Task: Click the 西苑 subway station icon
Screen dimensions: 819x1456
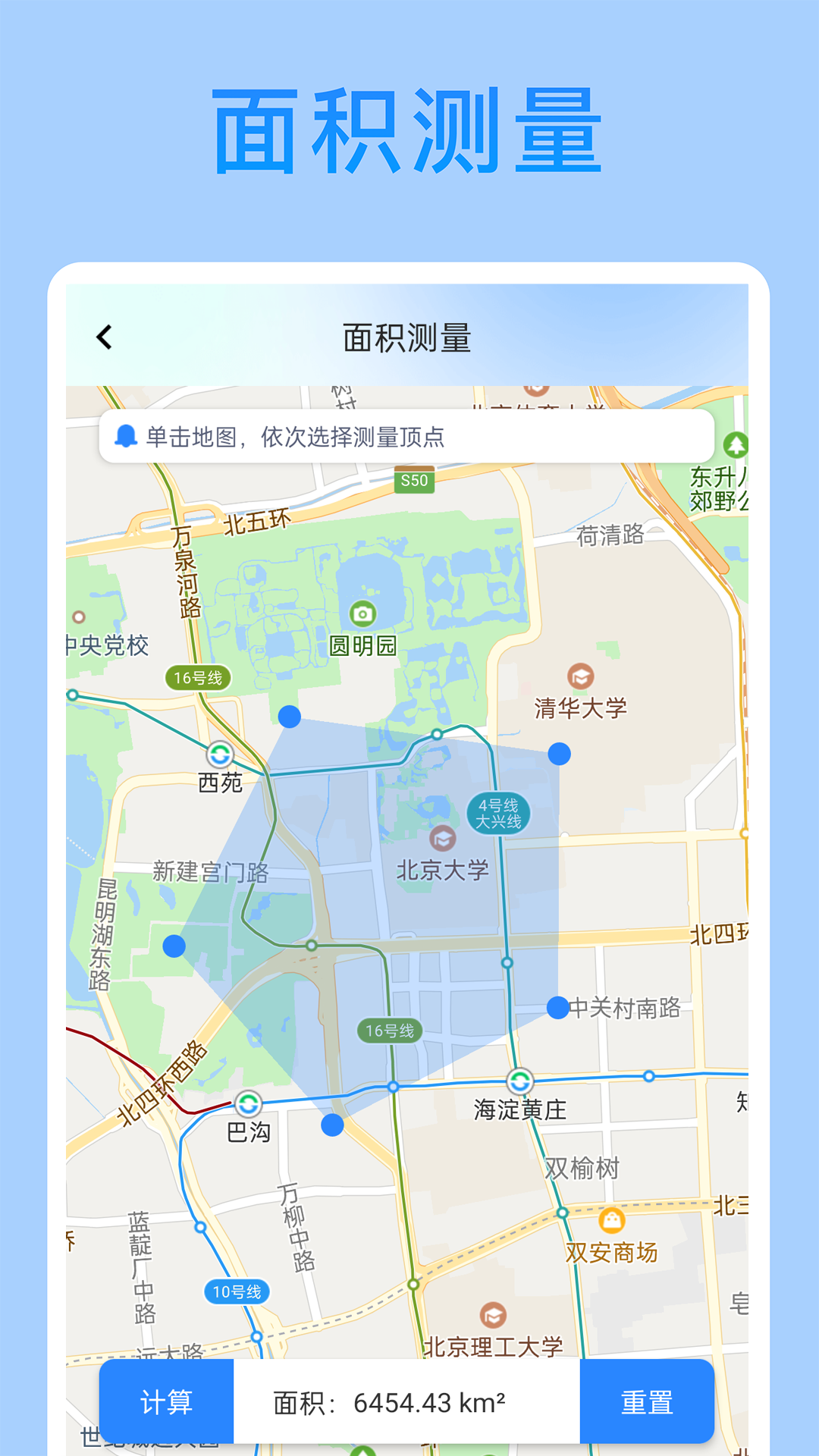Action: (220, 753)
